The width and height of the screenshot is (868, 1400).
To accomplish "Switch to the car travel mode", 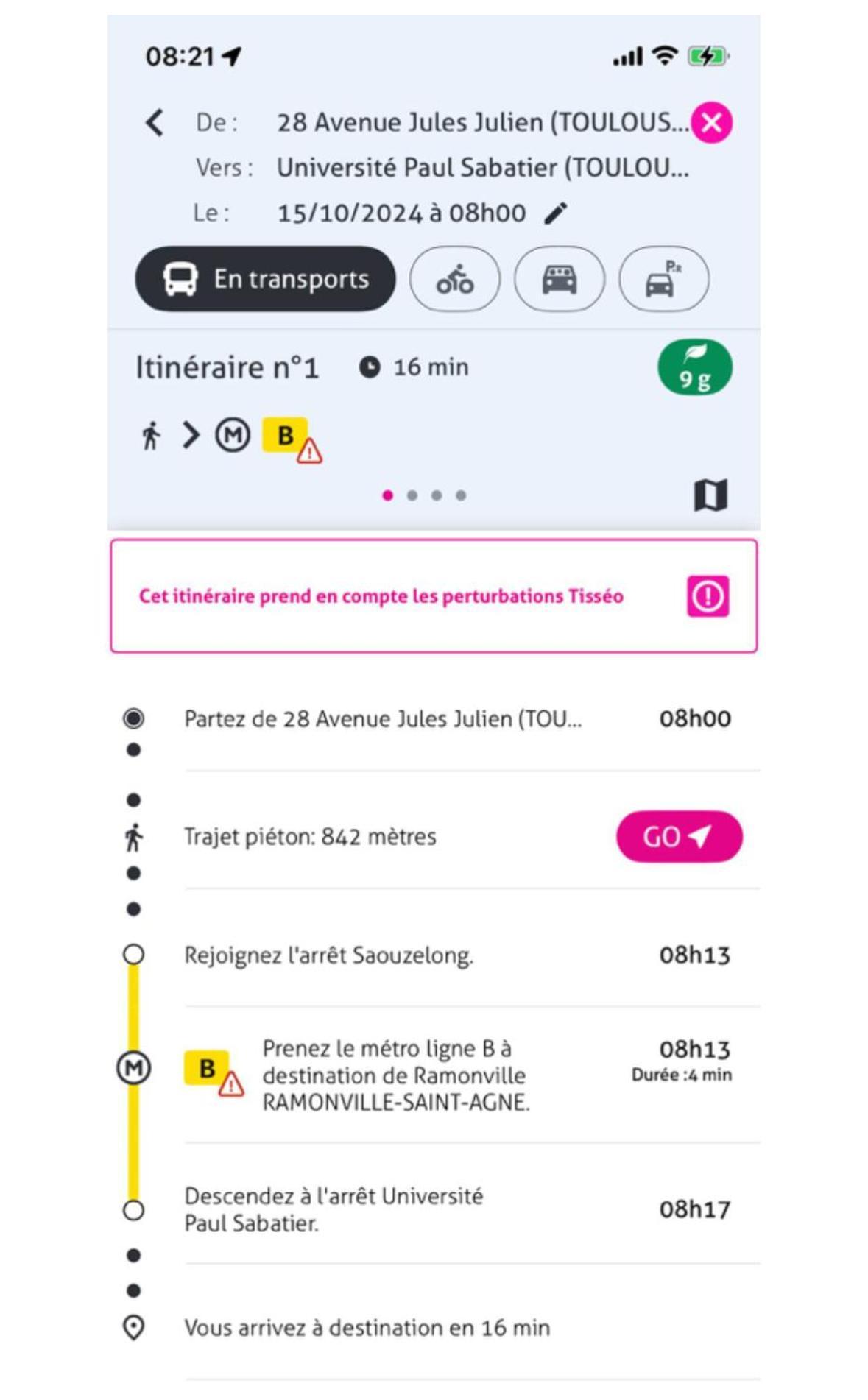I will pos(560,279).
